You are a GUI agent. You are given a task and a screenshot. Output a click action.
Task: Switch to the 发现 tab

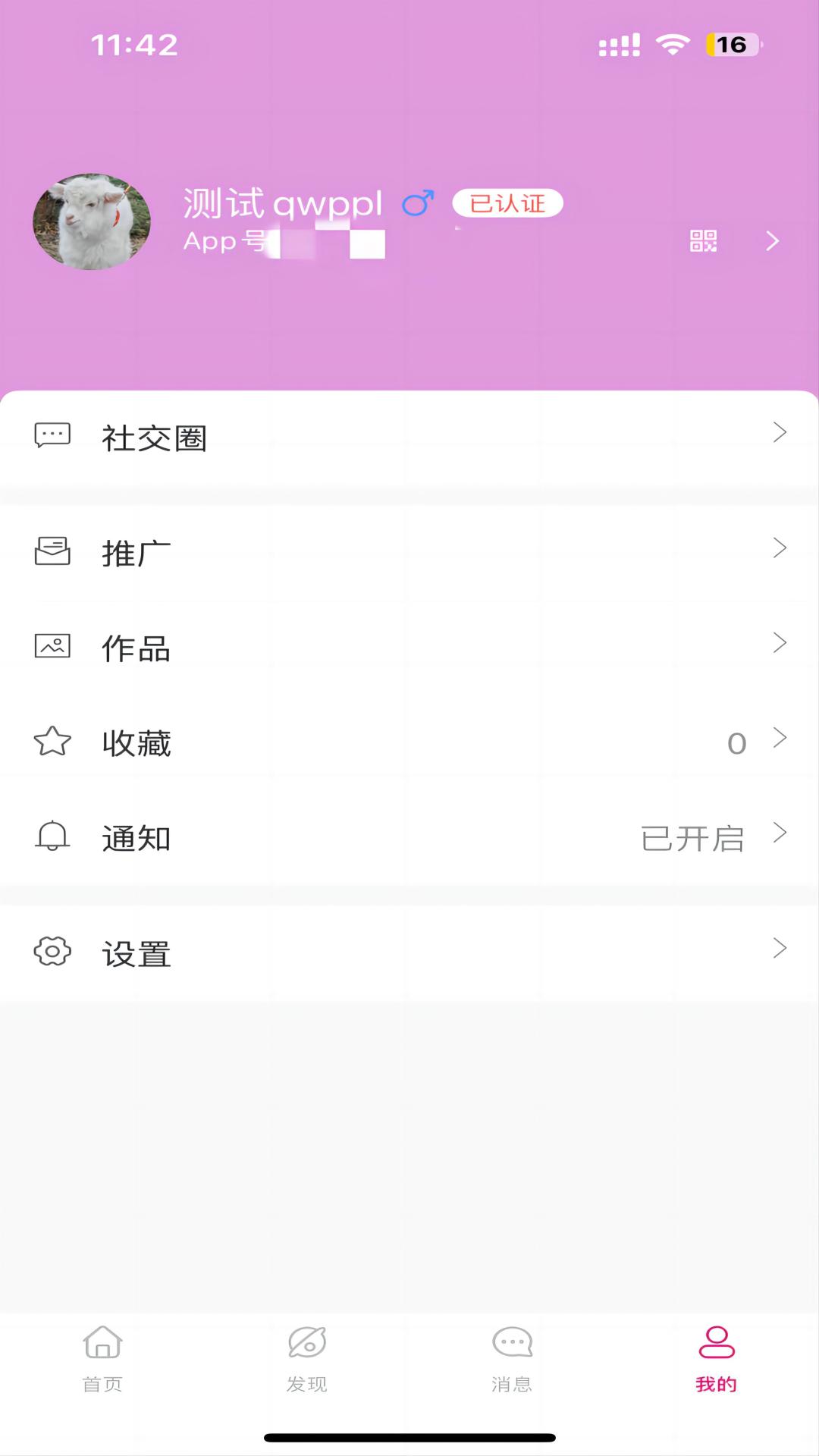(x=306, y=1357)
